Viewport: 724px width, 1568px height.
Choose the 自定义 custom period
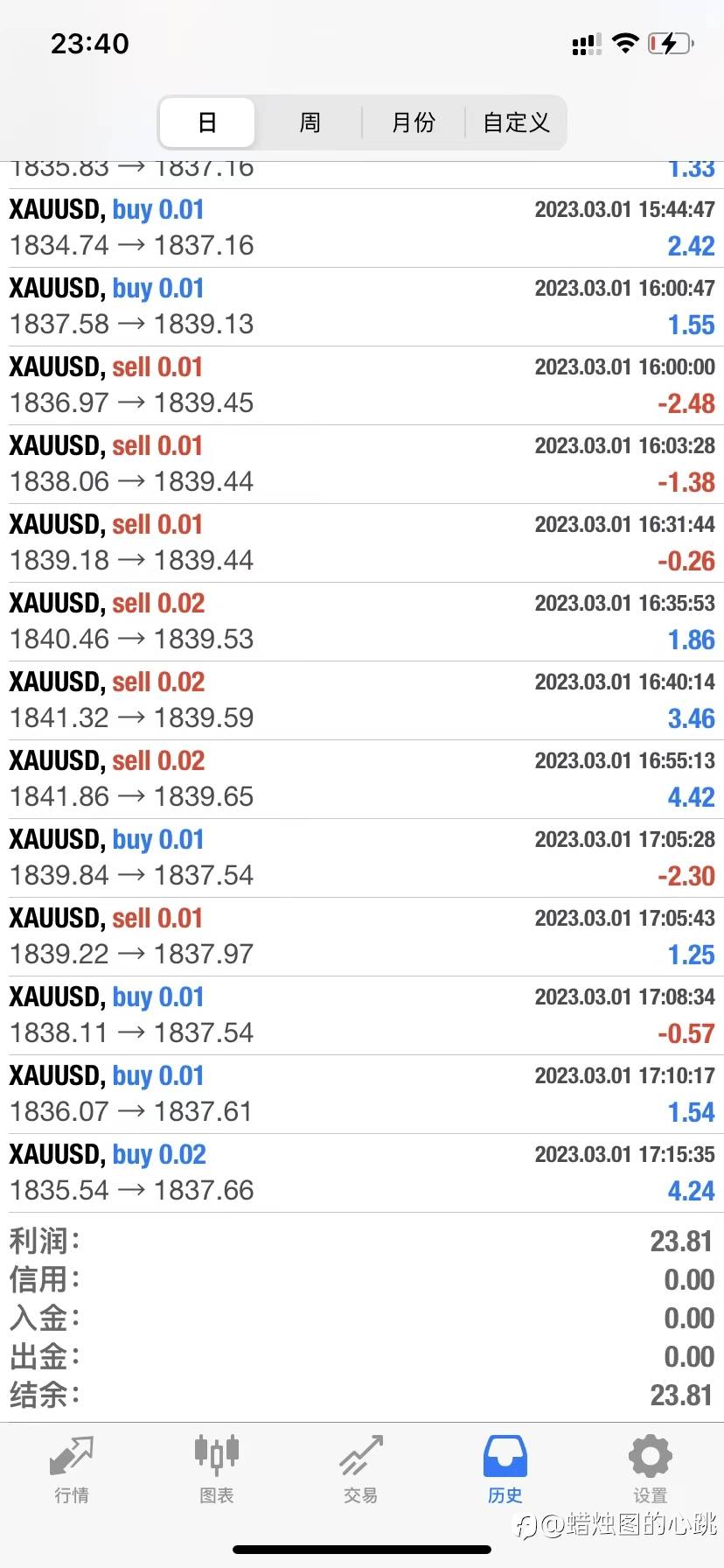point(516,122)
